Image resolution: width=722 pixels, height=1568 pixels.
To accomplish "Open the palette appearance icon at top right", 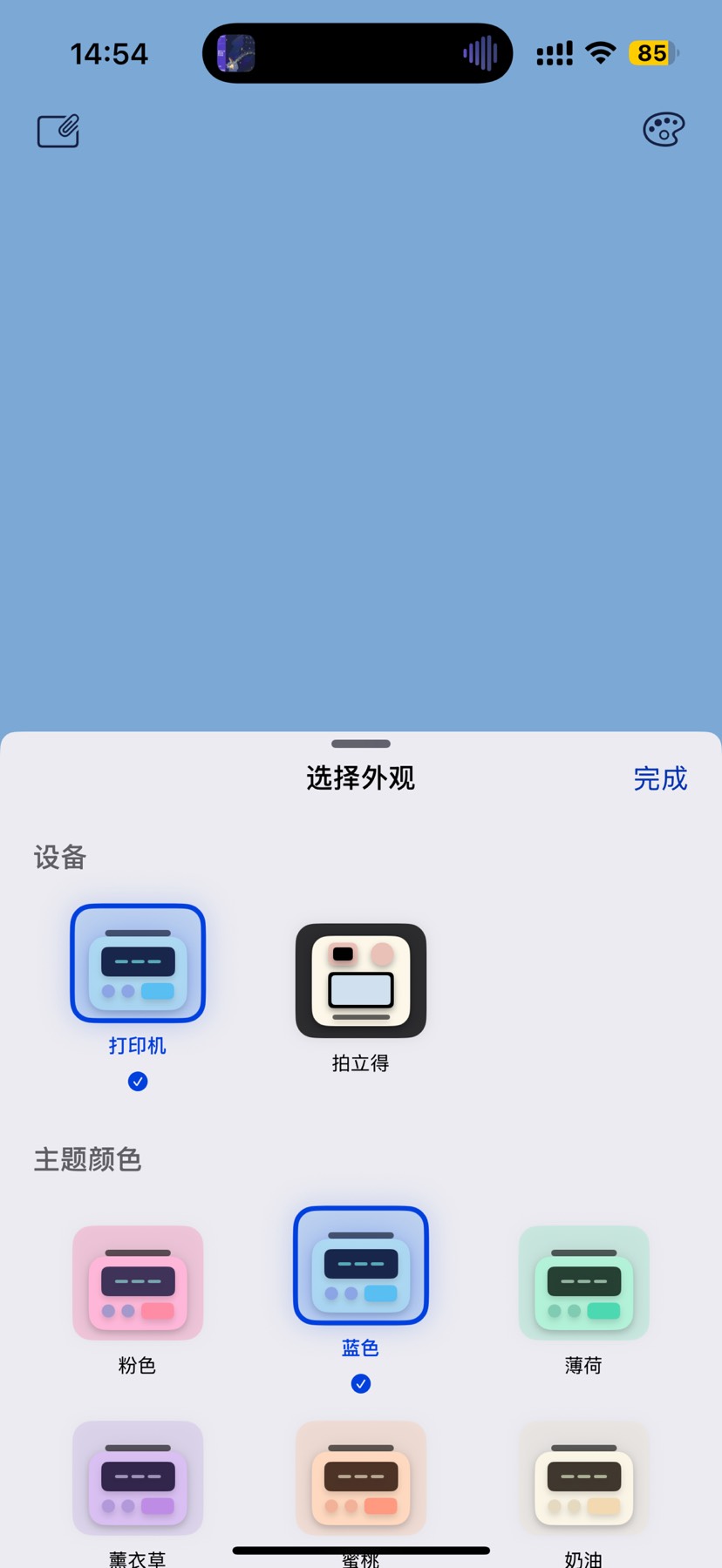I will 663,130.
